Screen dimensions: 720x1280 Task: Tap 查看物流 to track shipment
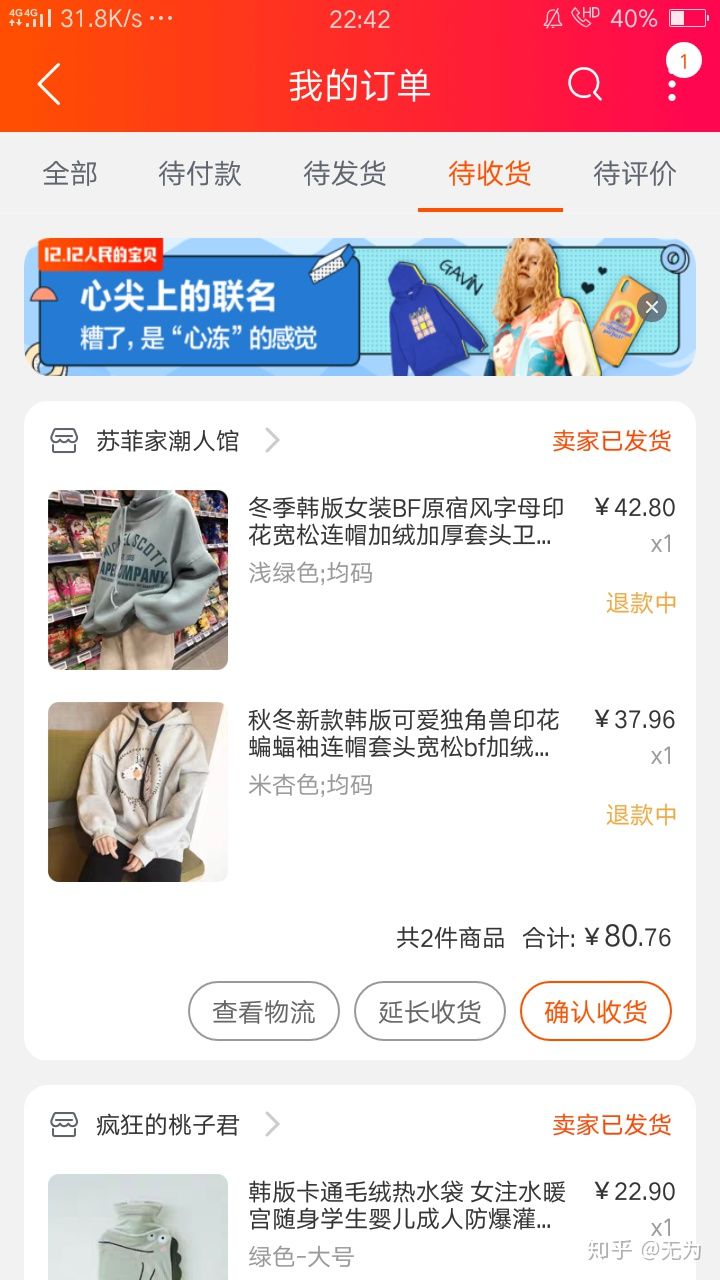(264, 1011)
